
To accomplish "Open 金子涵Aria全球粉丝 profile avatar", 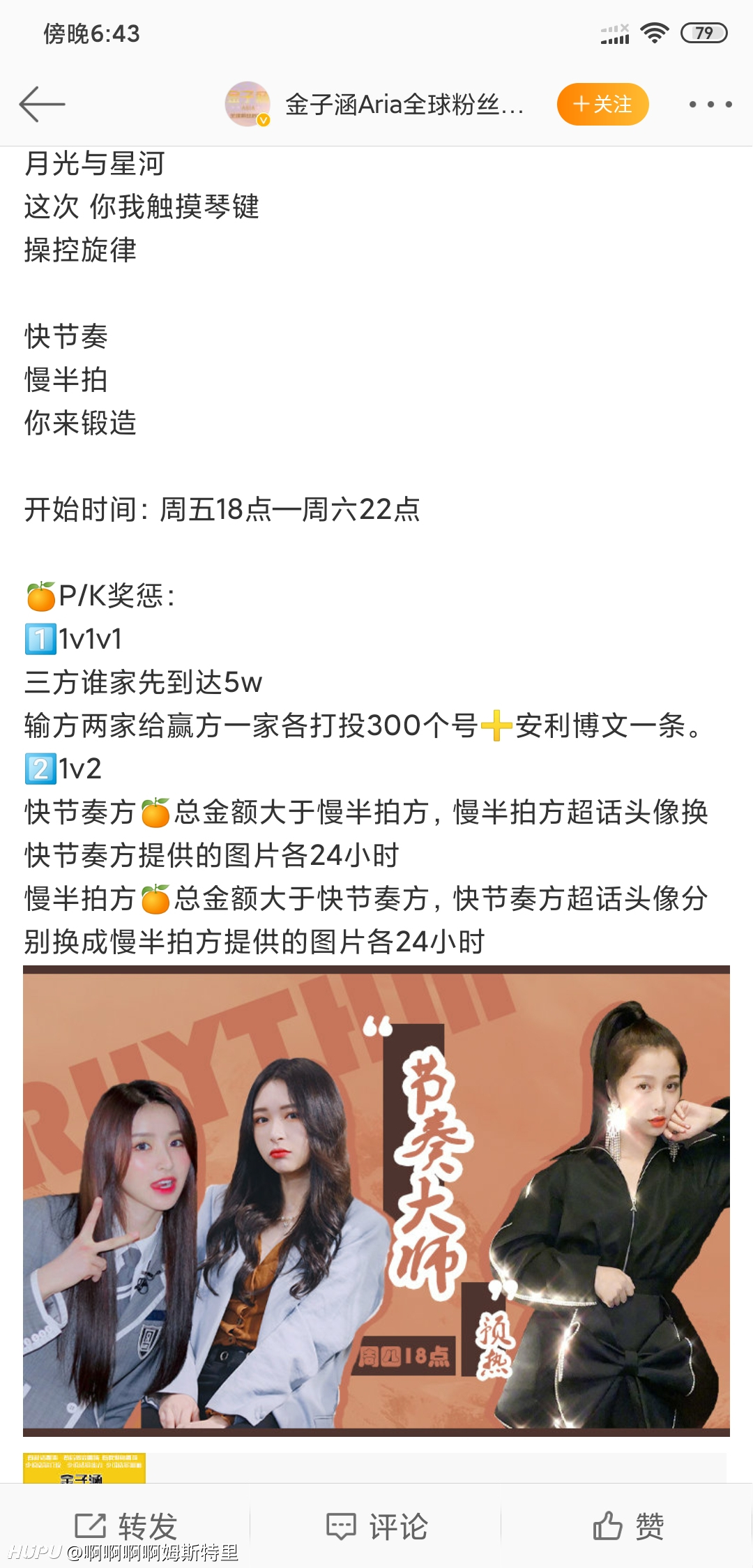I will point(248,104).
